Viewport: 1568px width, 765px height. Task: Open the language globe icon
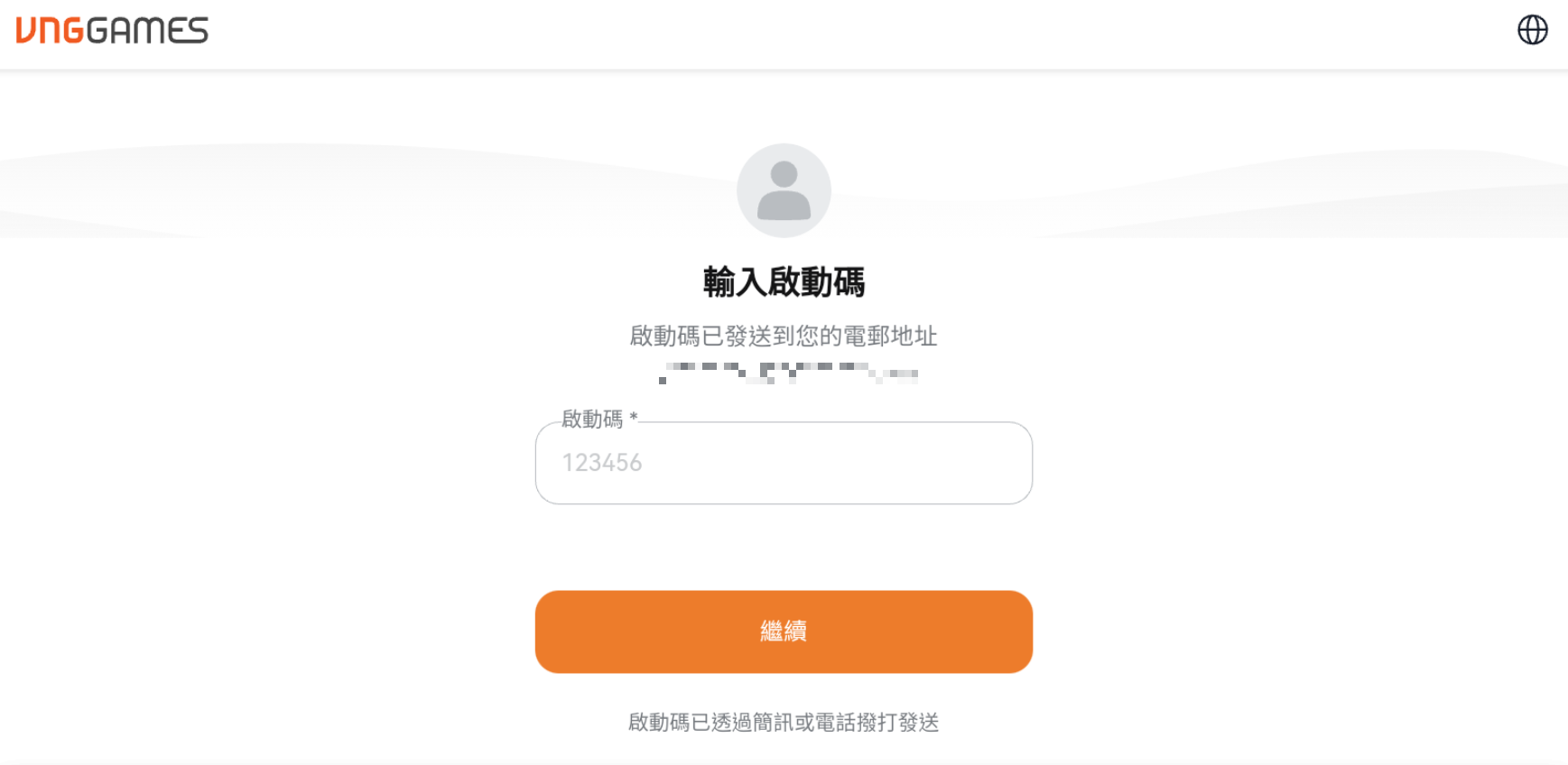click(x=1532, y=30)
